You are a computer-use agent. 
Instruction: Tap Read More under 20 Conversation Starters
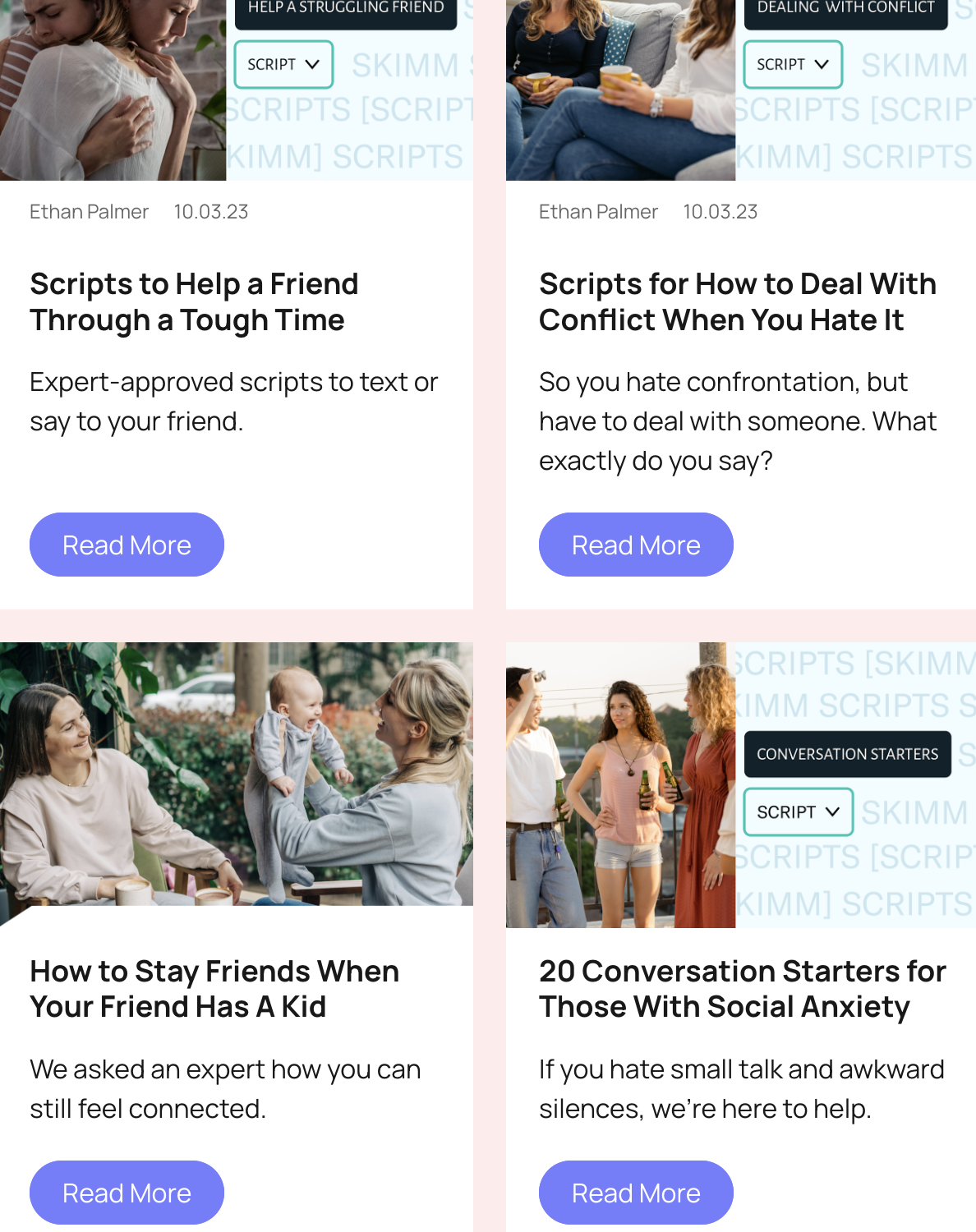pyautogui.click(x=636, y=1193)
